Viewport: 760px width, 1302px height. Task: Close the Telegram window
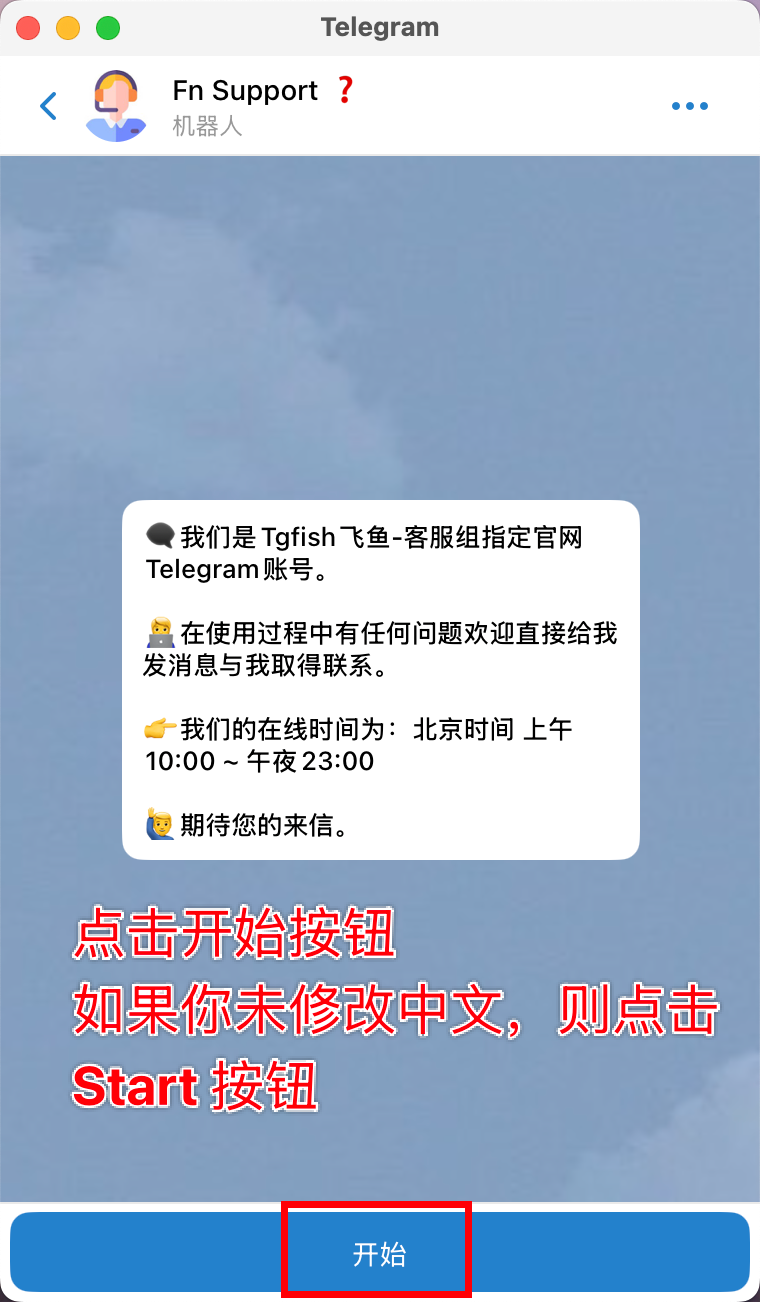[28, 28]
